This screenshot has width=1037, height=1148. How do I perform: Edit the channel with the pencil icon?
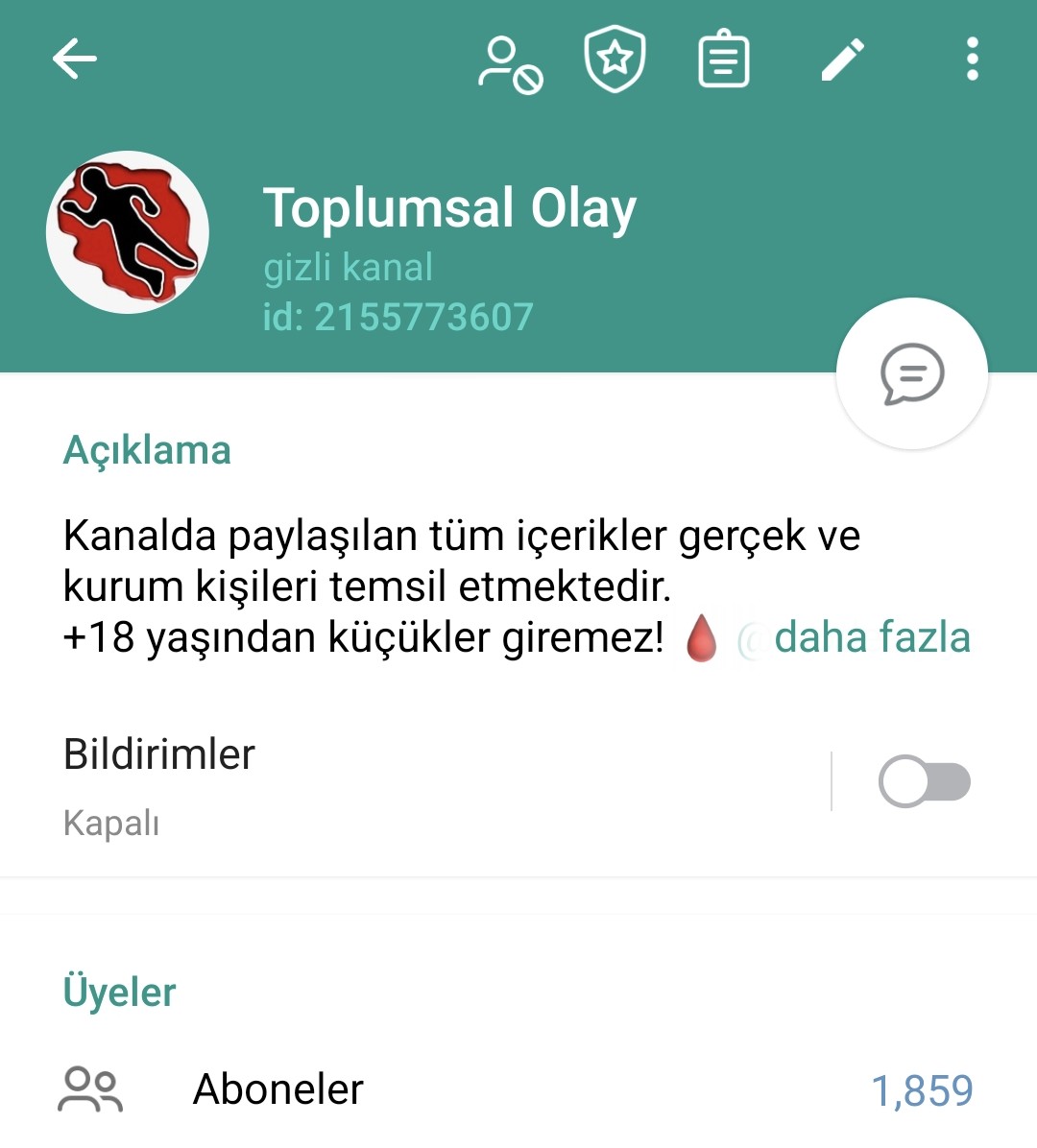[x=843, y=60]
